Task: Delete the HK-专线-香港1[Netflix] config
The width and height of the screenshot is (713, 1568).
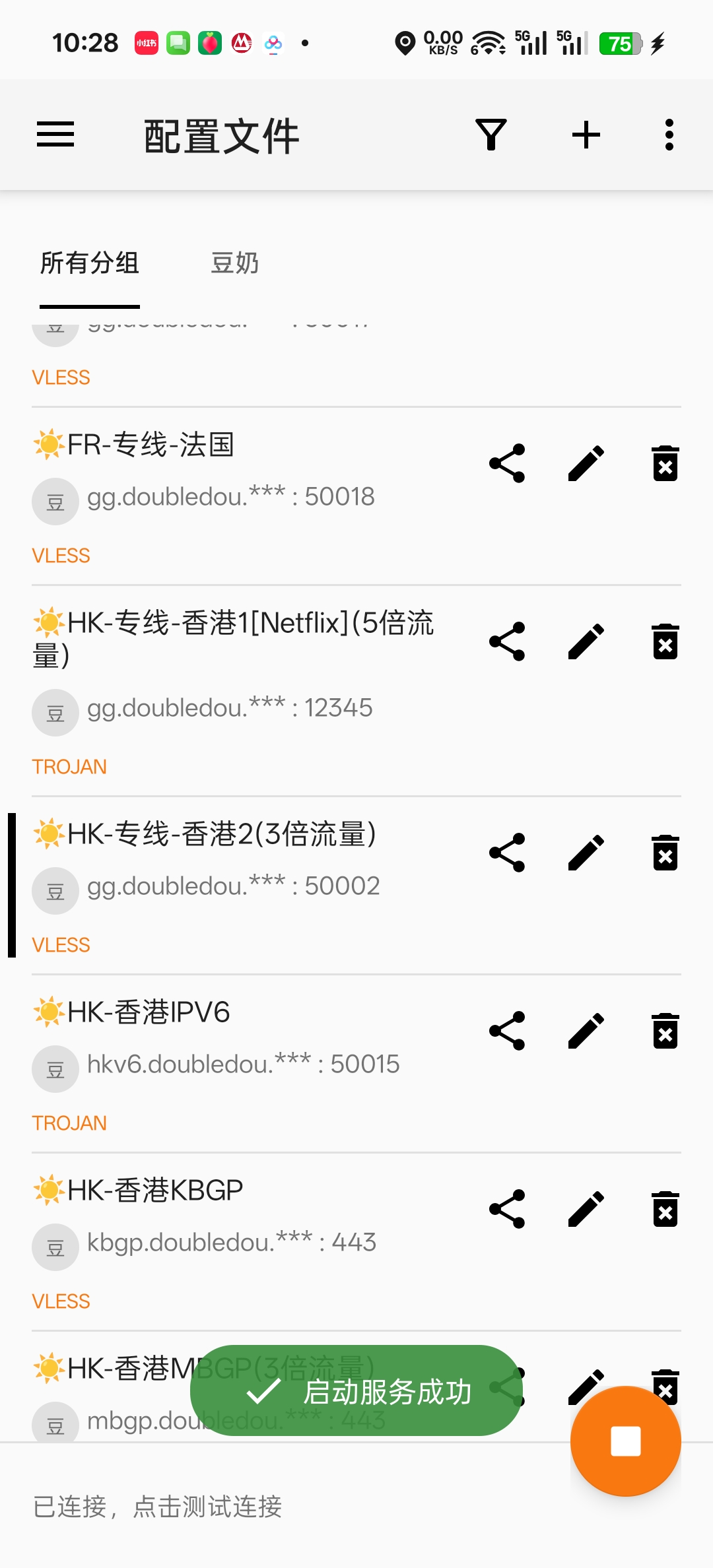Action: 665,641
